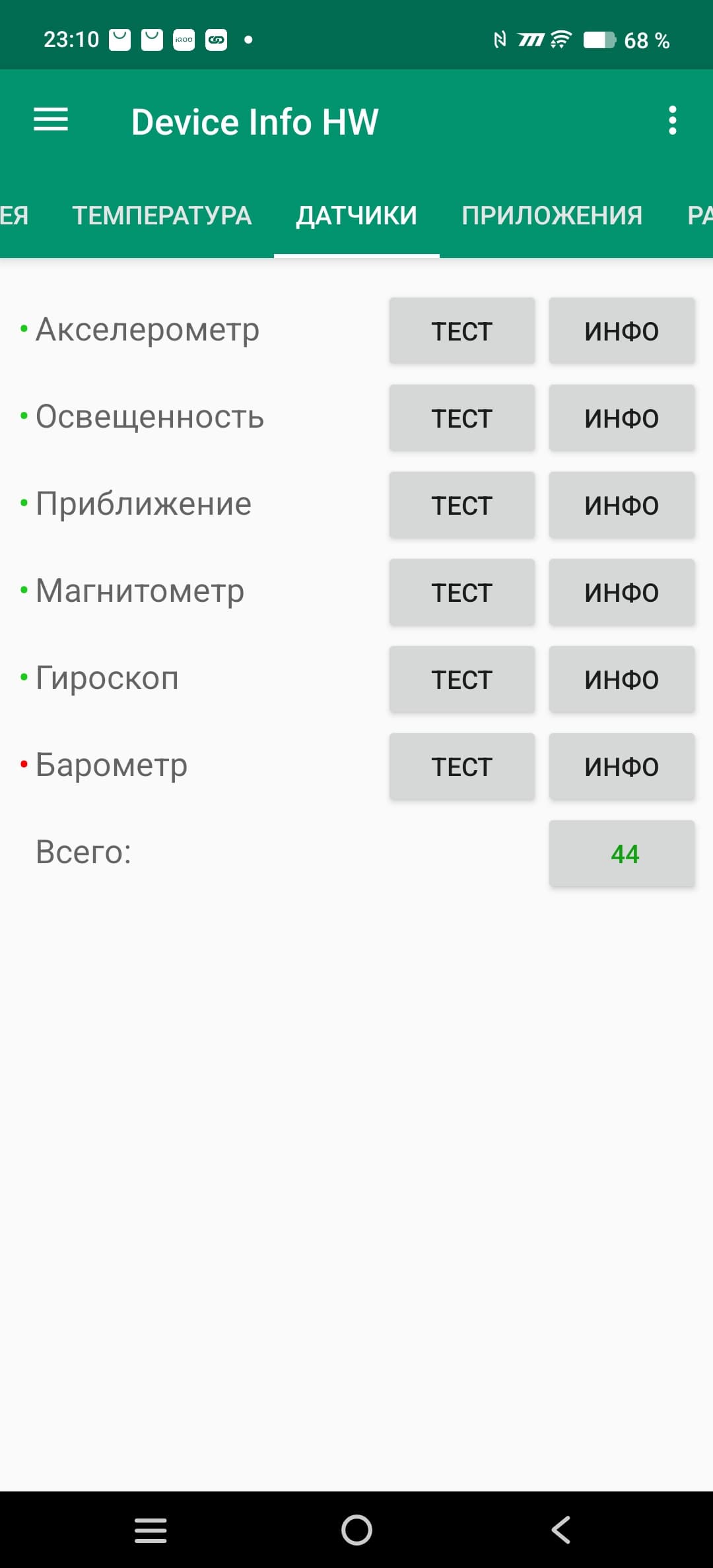Image resolution: width=713 pixels, height=1568 pixels.
Task: Go to the home screen
Action: 356,1530
